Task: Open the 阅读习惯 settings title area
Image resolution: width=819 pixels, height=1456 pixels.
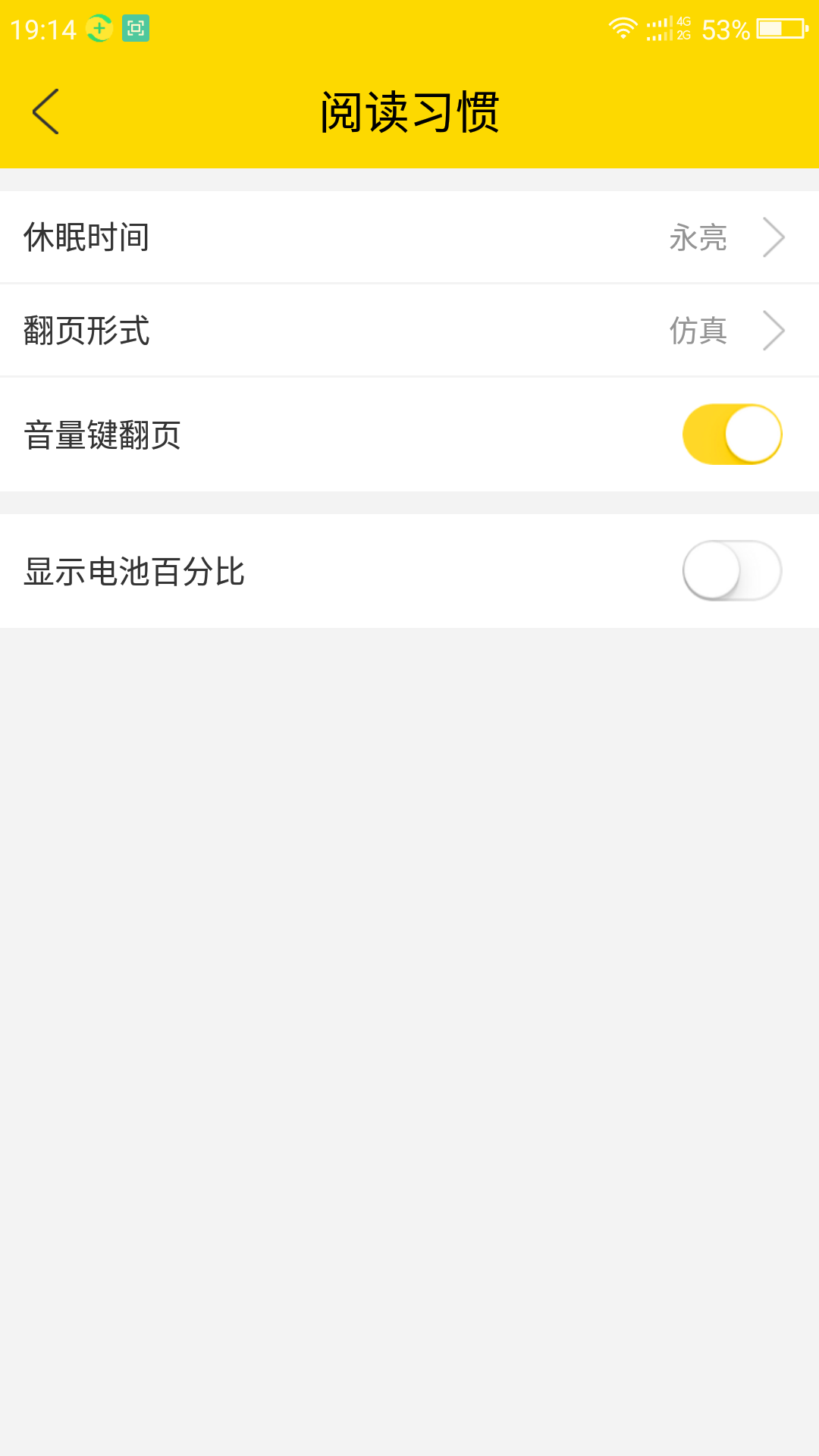Action: 409,110
